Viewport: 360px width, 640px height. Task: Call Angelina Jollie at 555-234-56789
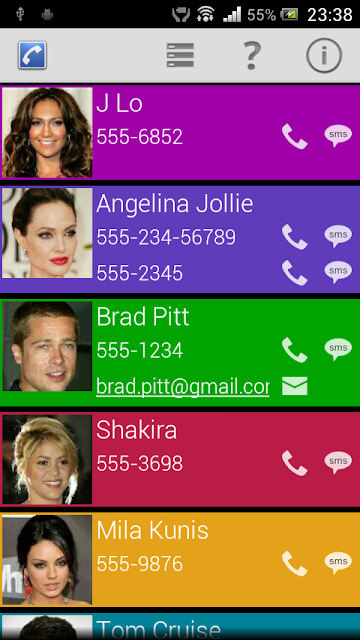click(x=295, y=237)
